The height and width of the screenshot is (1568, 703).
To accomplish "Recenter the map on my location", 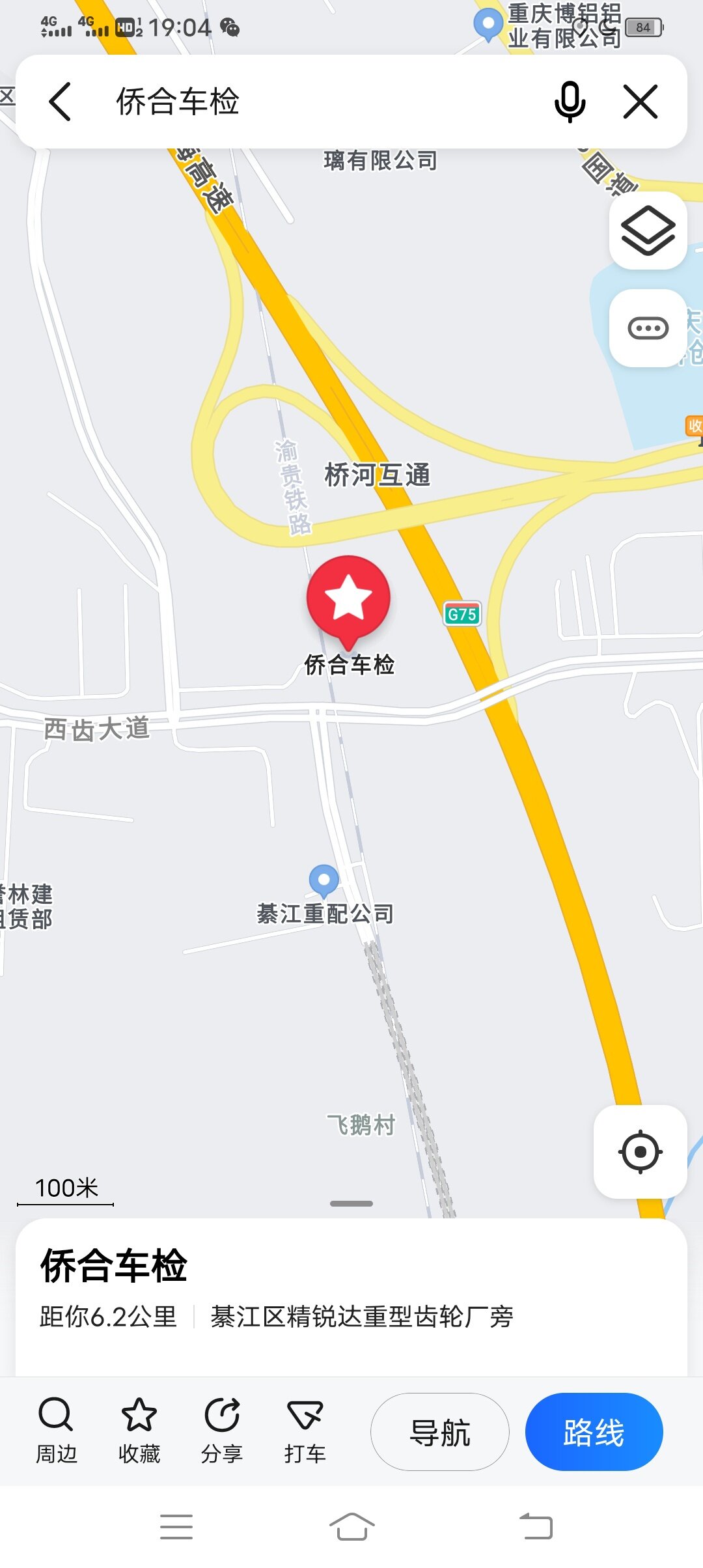I will (x=640, y=1151).
